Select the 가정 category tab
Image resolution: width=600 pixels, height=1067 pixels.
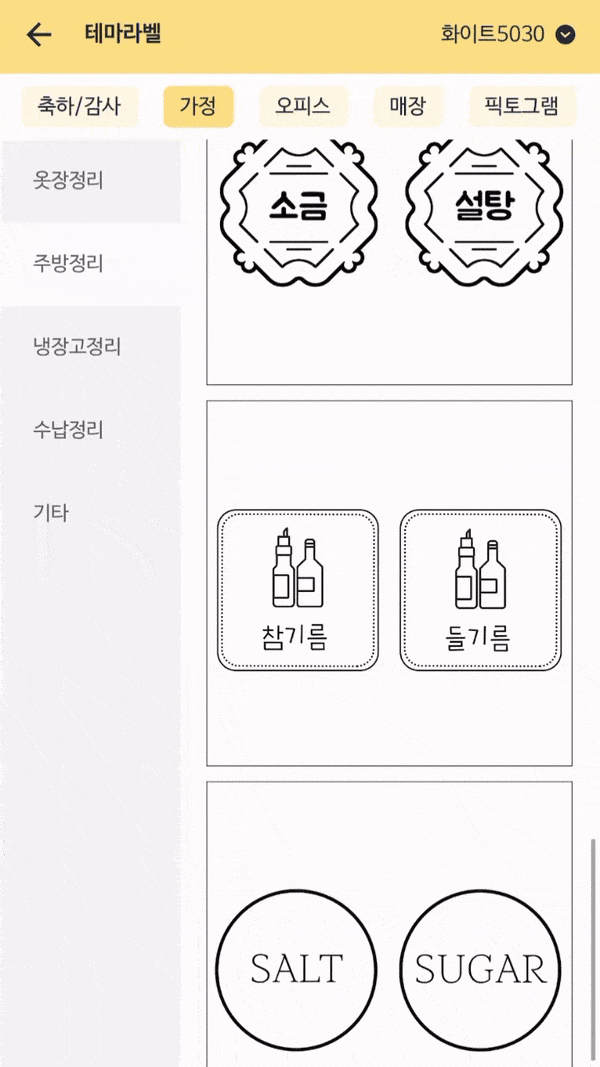pos(198,106)
